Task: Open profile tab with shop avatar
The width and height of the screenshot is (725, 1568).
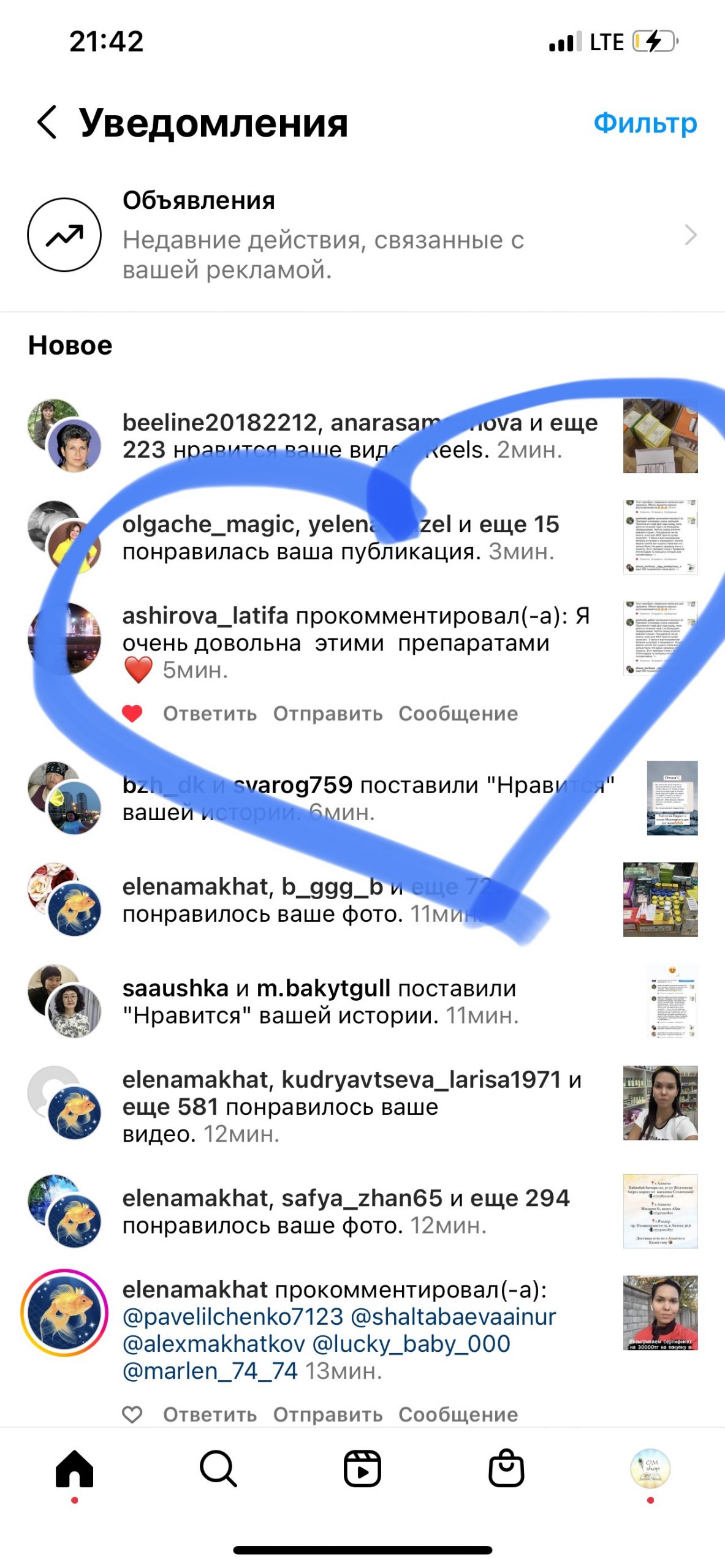Action: 650,1468
